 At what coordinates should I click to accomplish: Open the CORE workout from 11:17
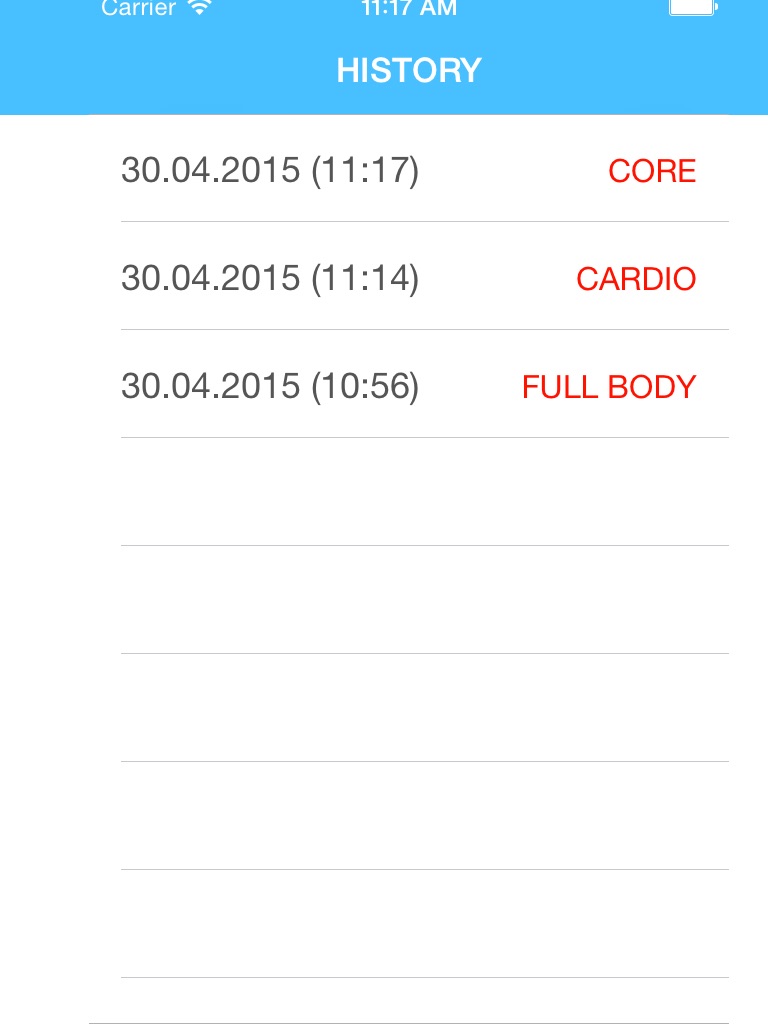coord(409,169)
